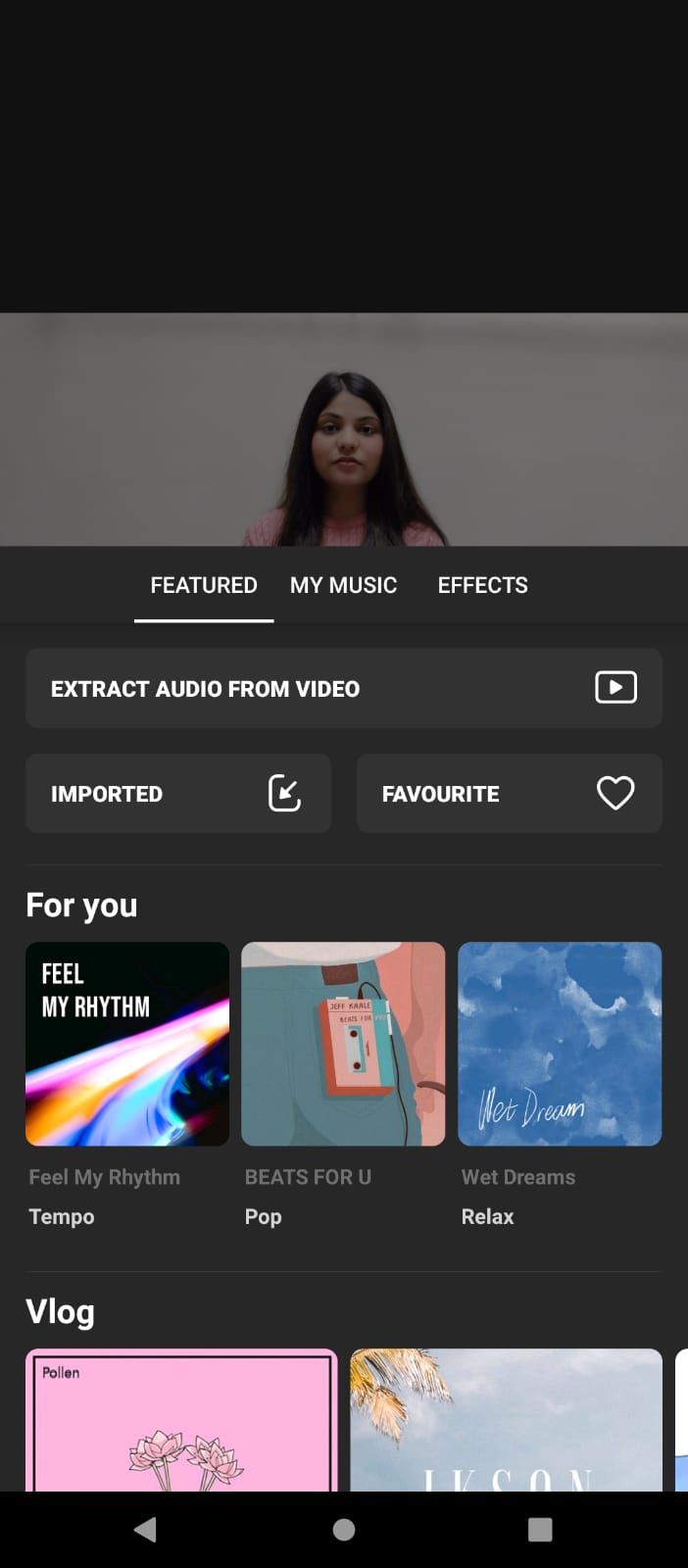
Task: Switch to the My Music tab
Action: [x=343, y=585]
